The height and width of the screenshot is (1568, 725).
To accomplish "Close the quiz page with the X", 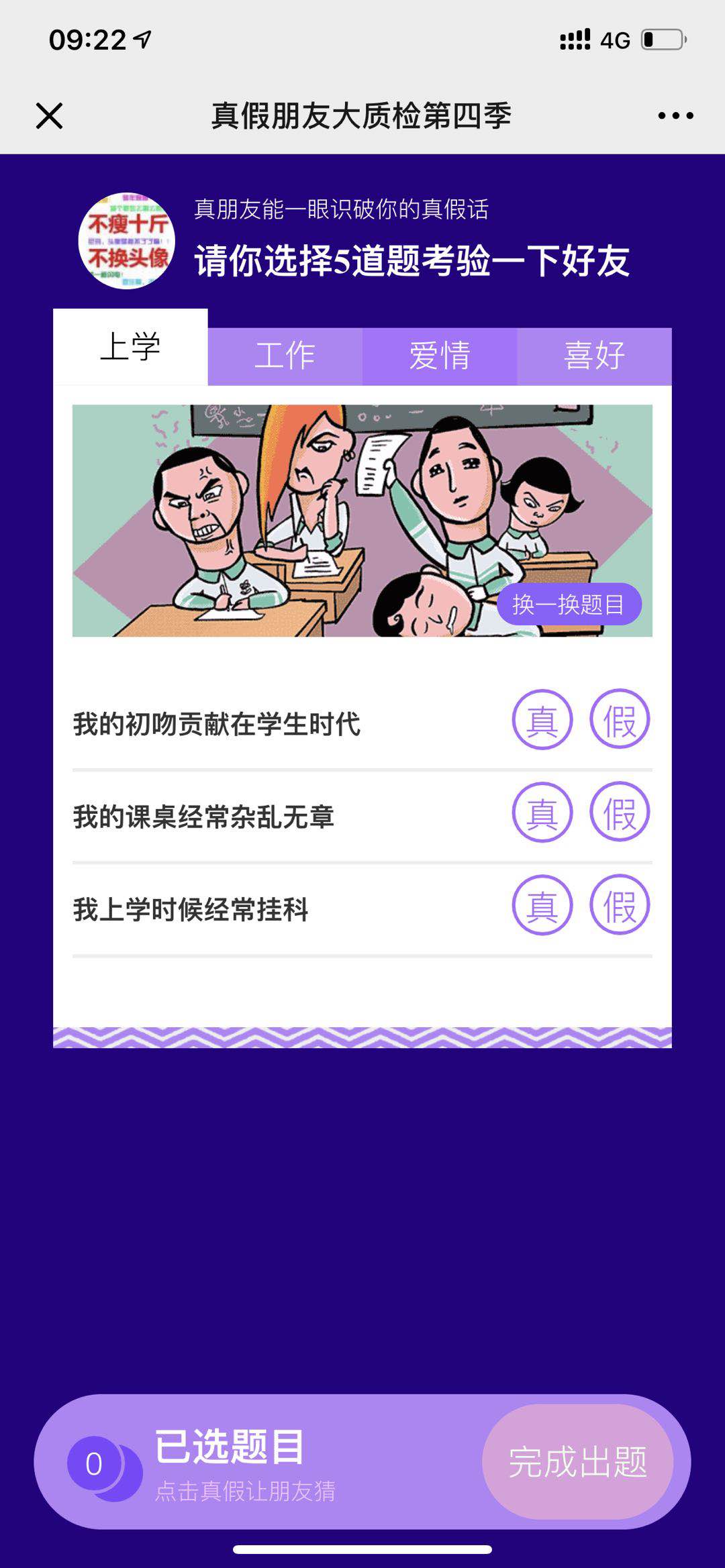I will coord(49,115).
